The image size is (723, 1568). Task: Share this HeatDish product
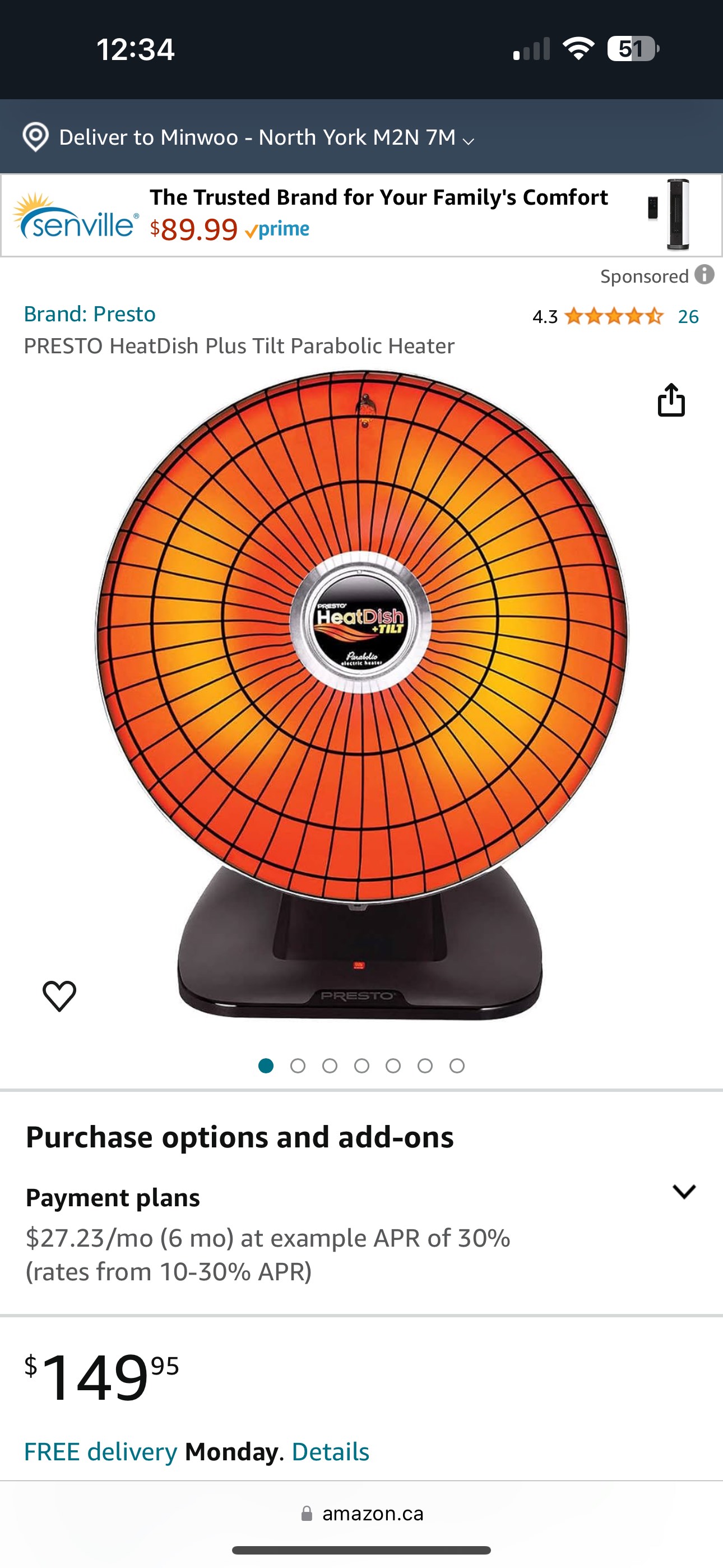click(x=671, y=400)
